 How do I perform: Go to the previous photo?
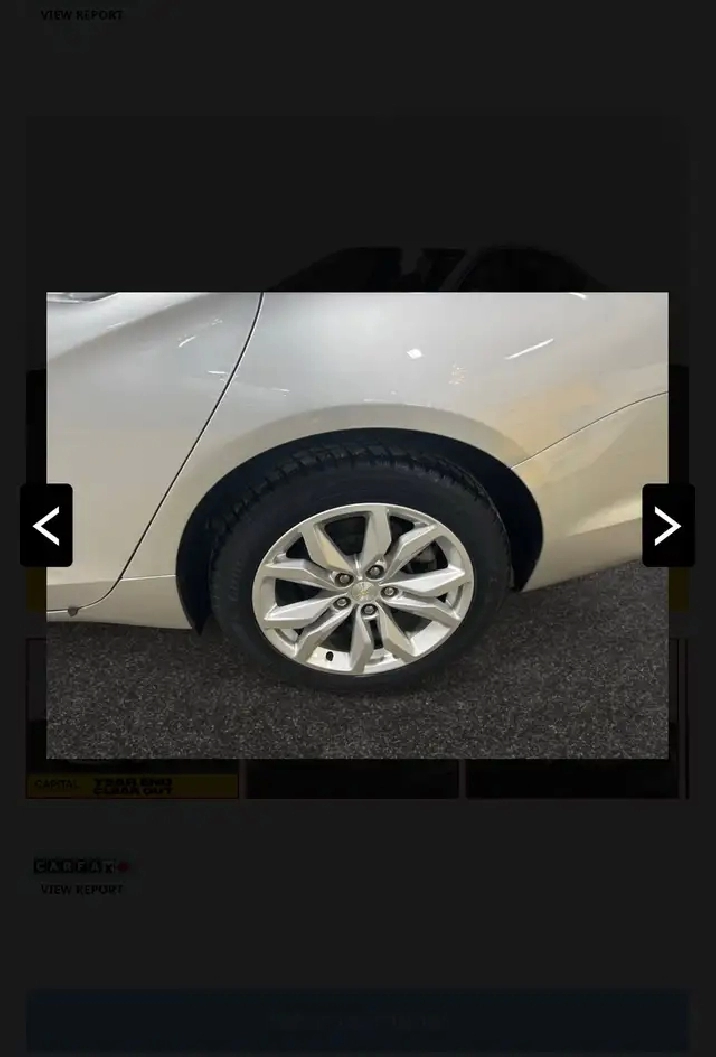[x=46, y=525]
